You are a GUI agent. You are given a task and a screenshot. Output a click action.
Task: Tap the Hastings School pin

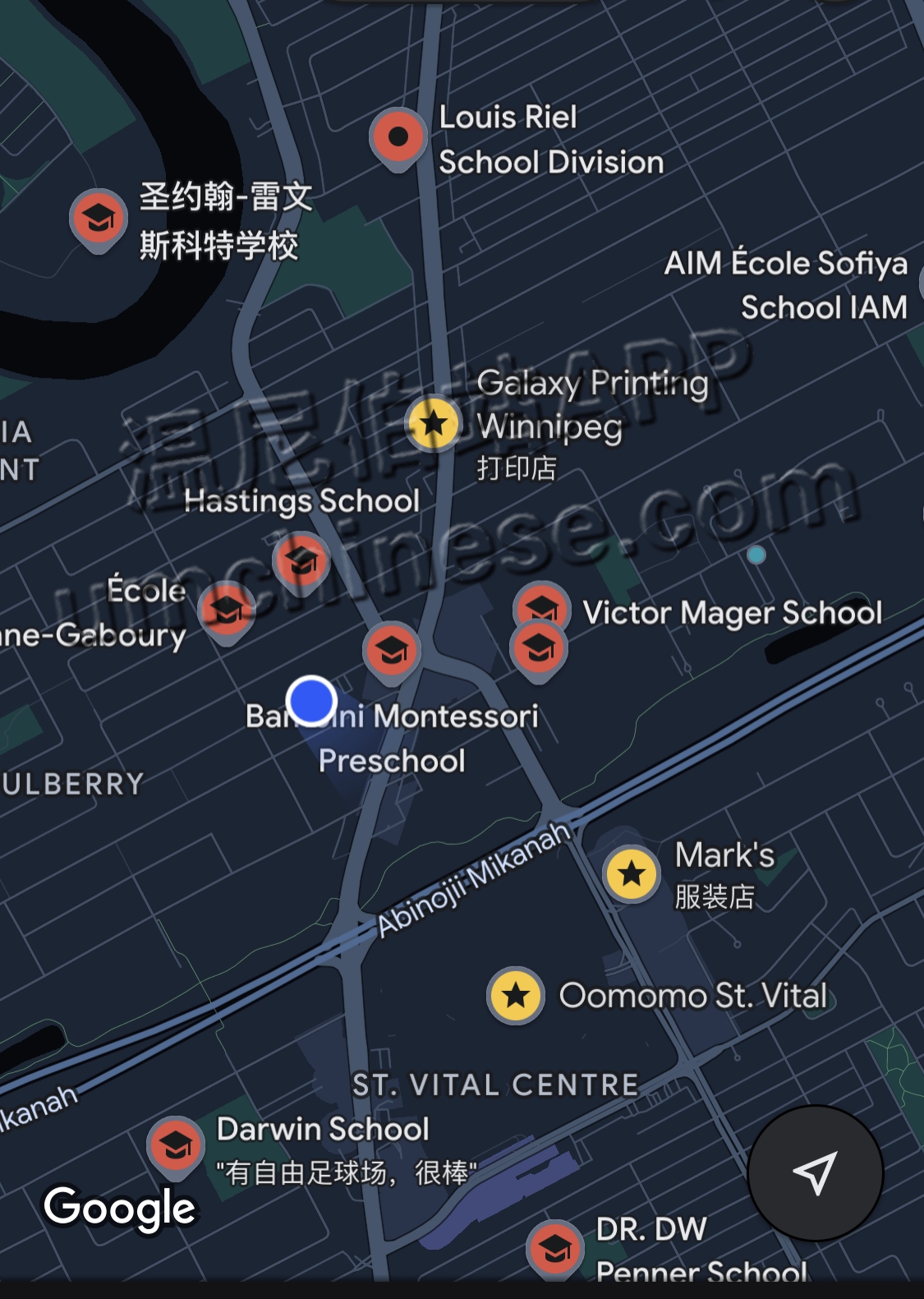coord(301,562)
